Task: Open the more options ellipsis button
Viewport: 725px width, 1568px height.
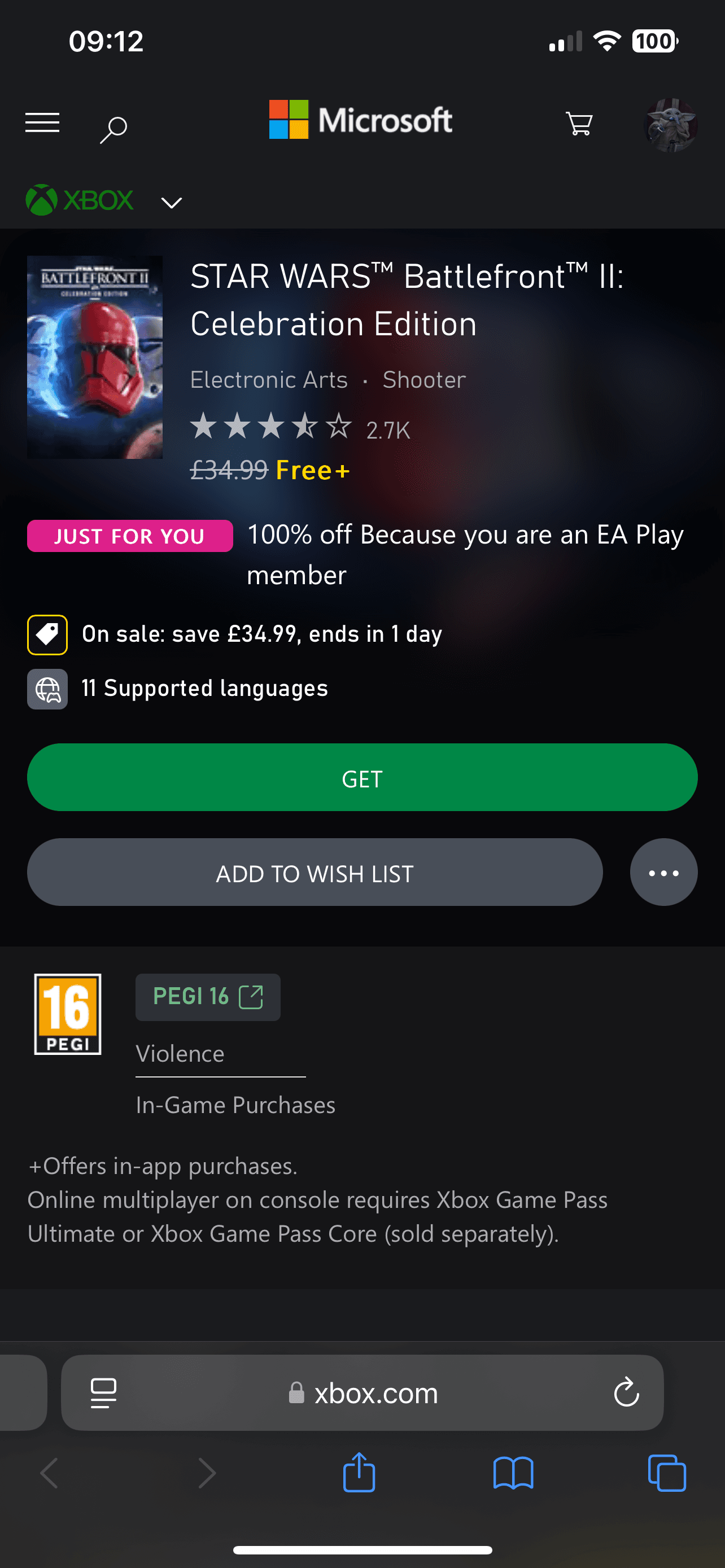Action: pos(663,872)
